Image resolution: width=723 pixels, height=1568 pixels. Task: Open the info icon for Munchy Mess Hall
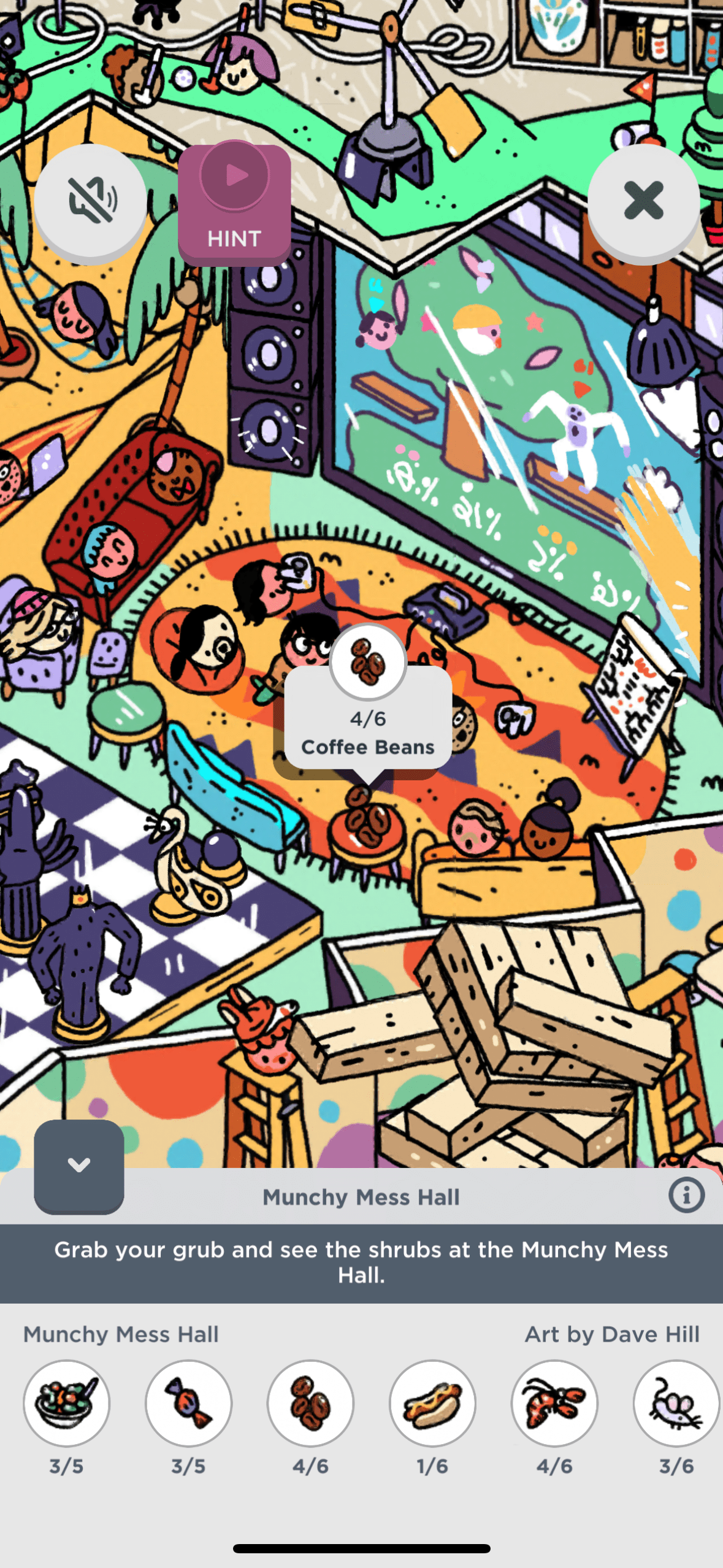coord(686,1195)
